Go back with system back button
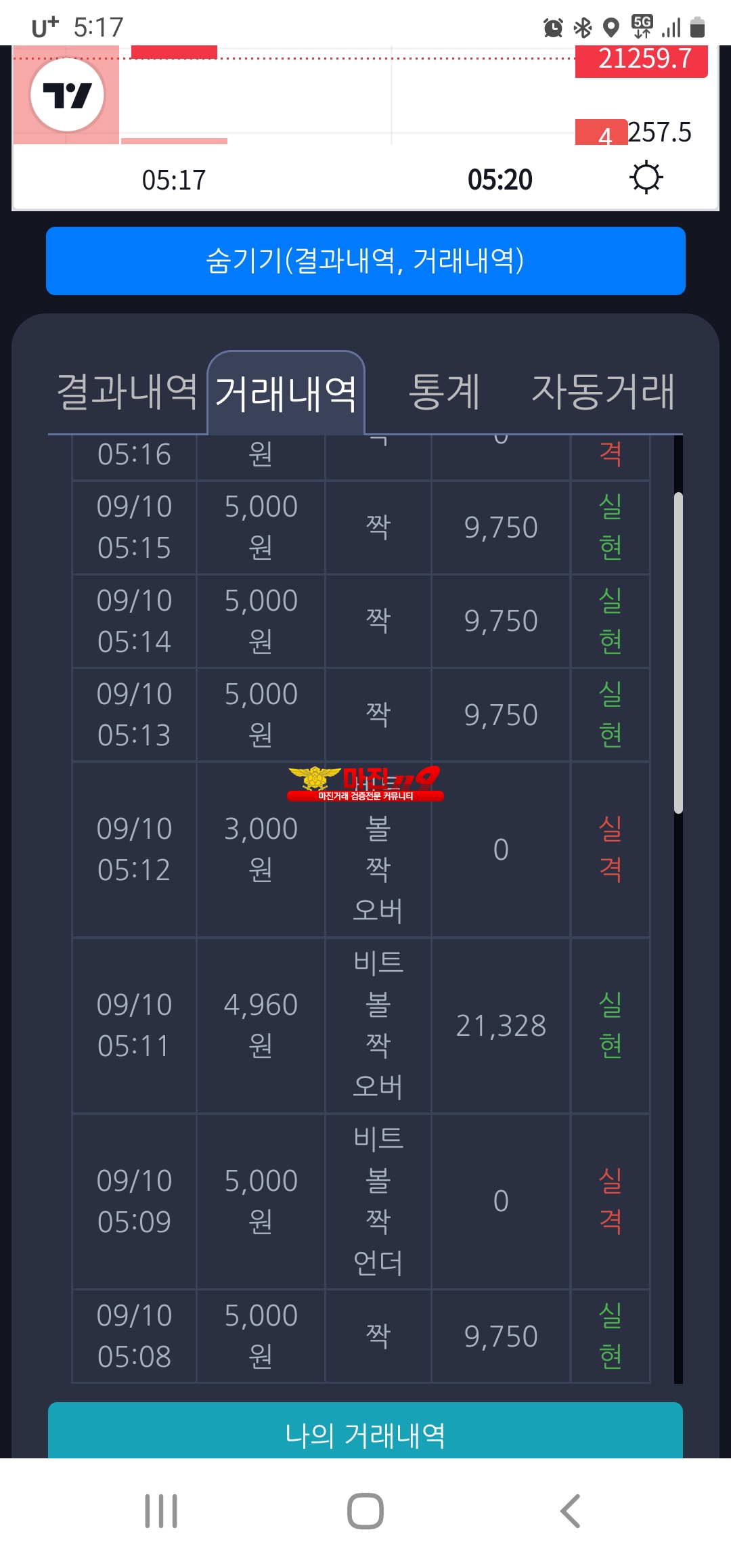 click(570, 1511)
